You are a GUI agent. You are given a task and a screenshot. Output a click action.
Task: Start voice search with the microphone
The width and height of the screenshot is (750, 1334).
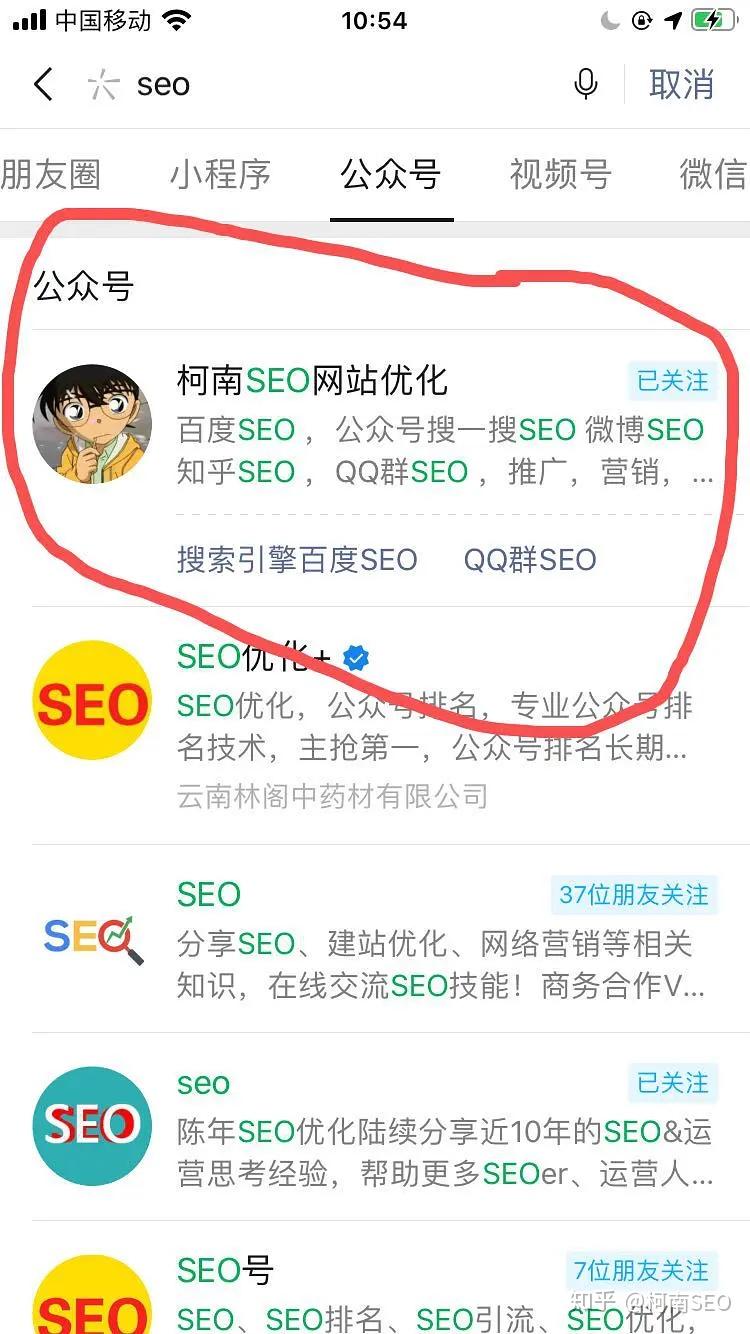click(x=586, y=84)
